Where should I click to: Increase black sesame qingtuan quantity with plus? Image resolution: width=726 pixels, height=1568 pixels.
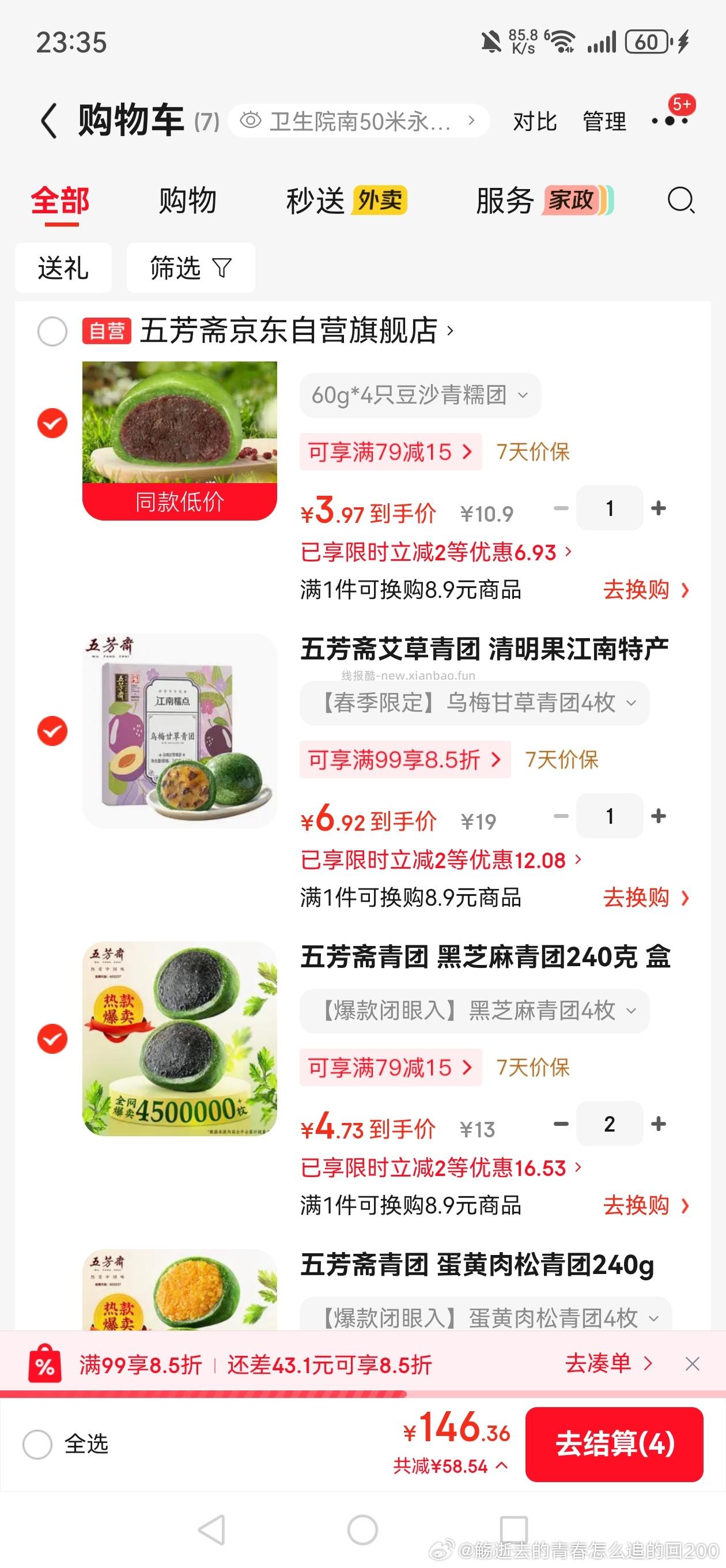660,1124
